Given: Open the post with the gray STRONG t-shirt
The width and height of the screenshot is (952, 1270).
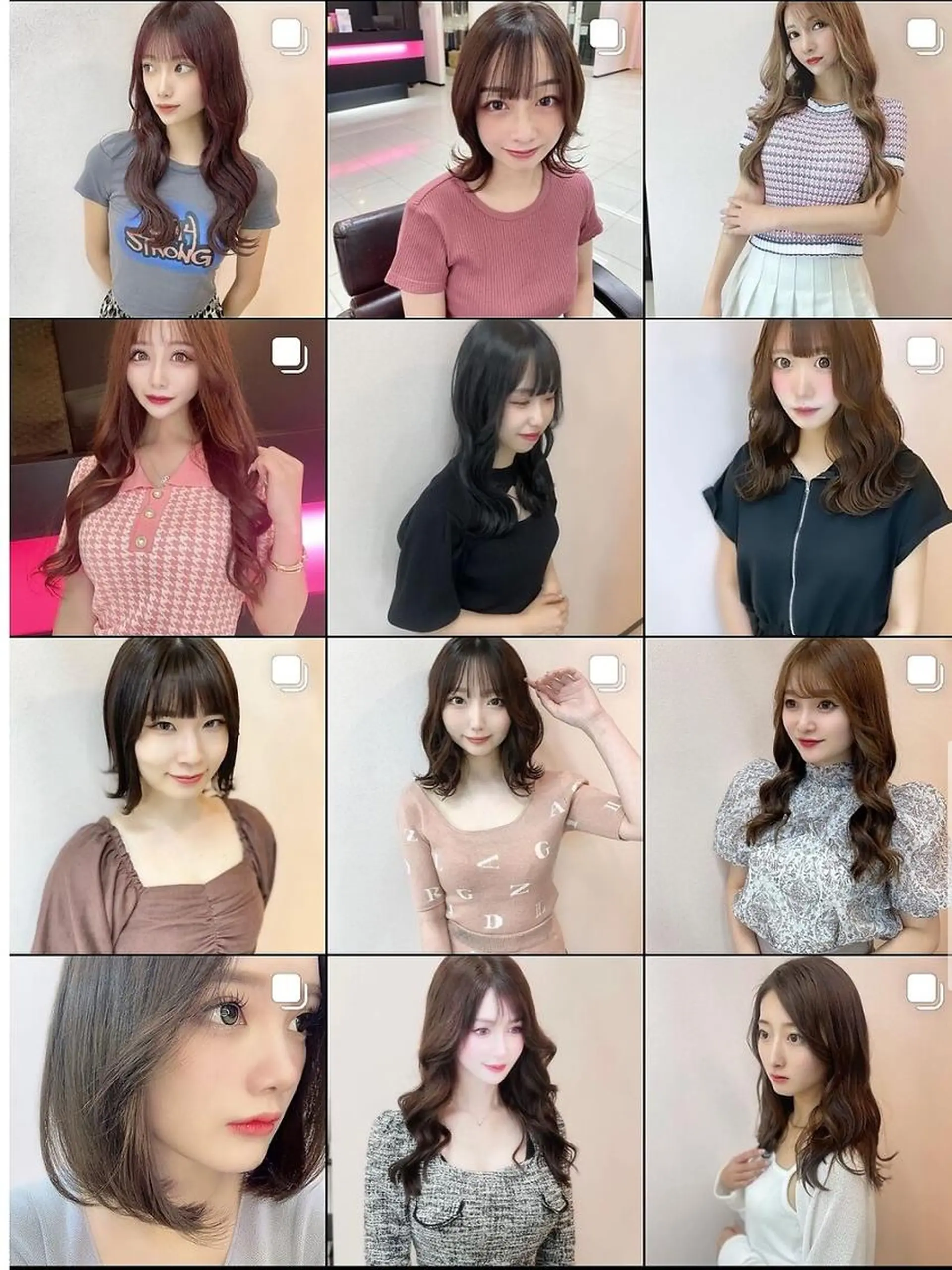Looking at the screenshot, I should click(167, 159).
